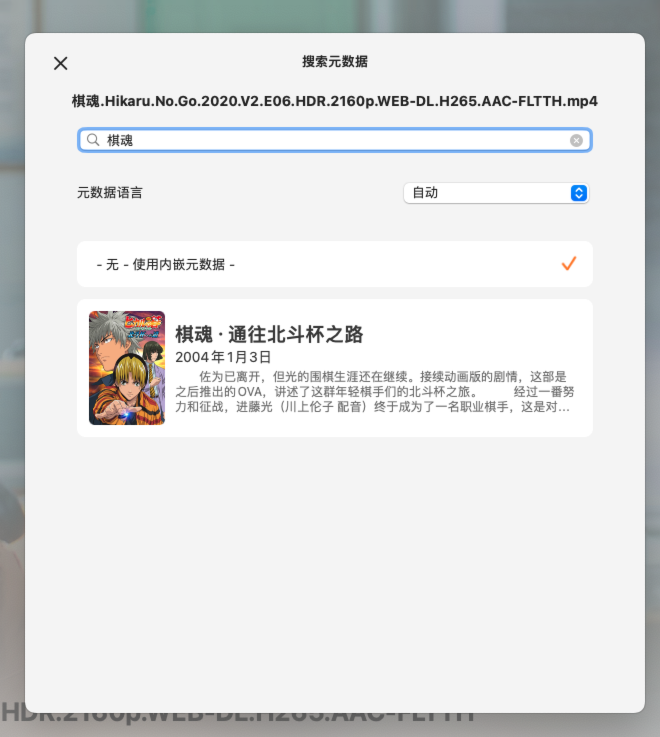The width and height of the screenshot is (660, 737).
Task: Clear the search text
Action: [x=576, y=140]
